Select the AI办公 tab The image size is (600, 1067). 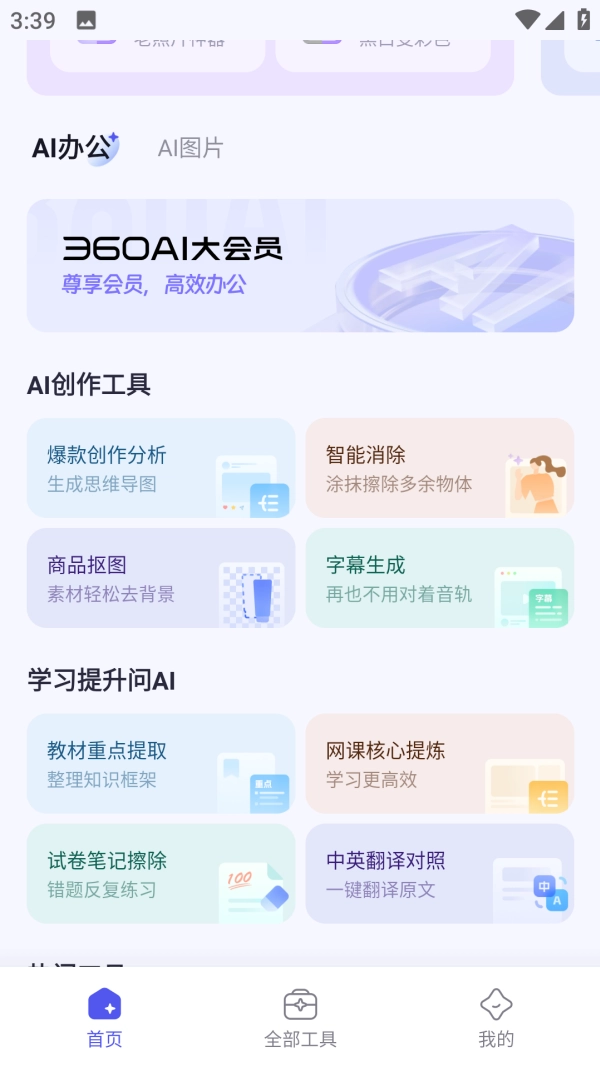[x=72, y=148]
